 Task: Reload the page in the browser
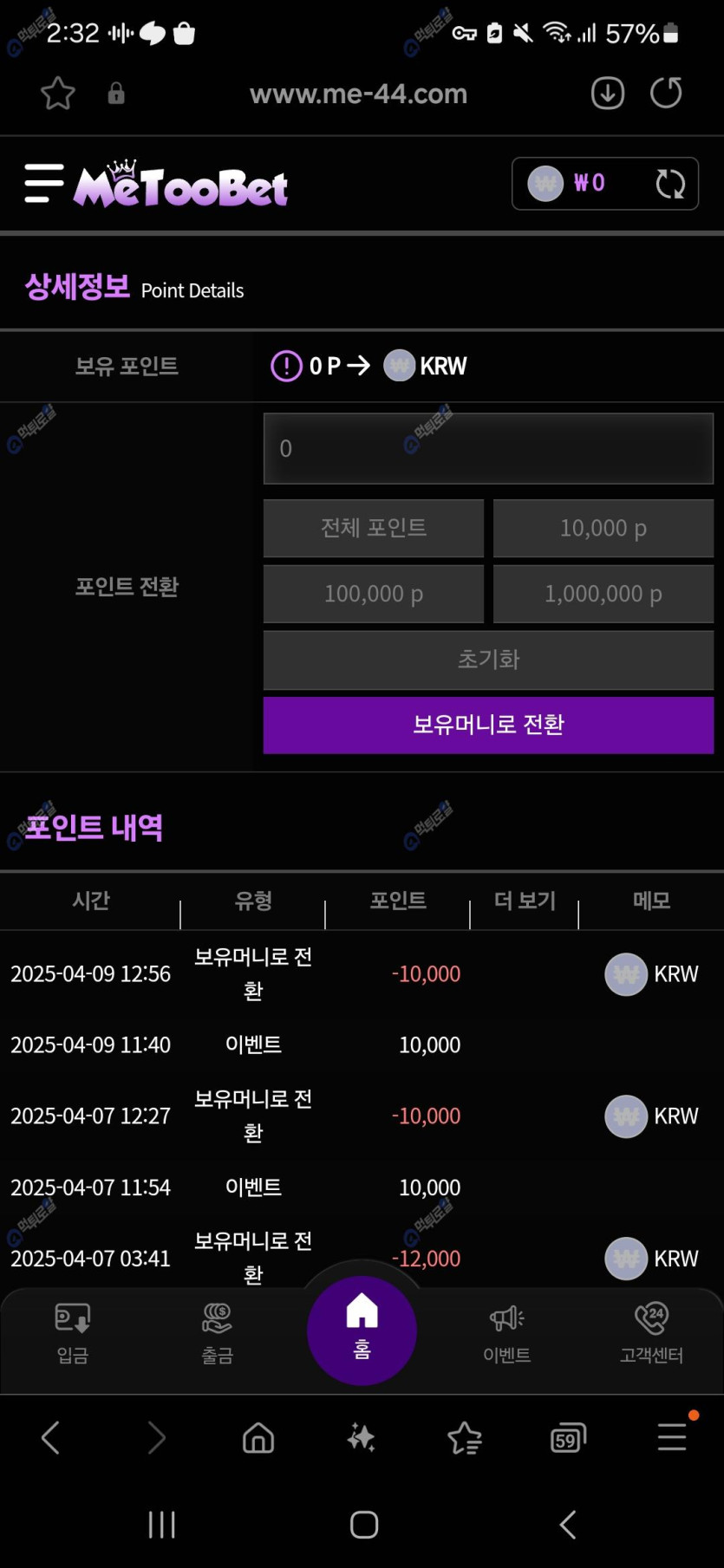666,93
